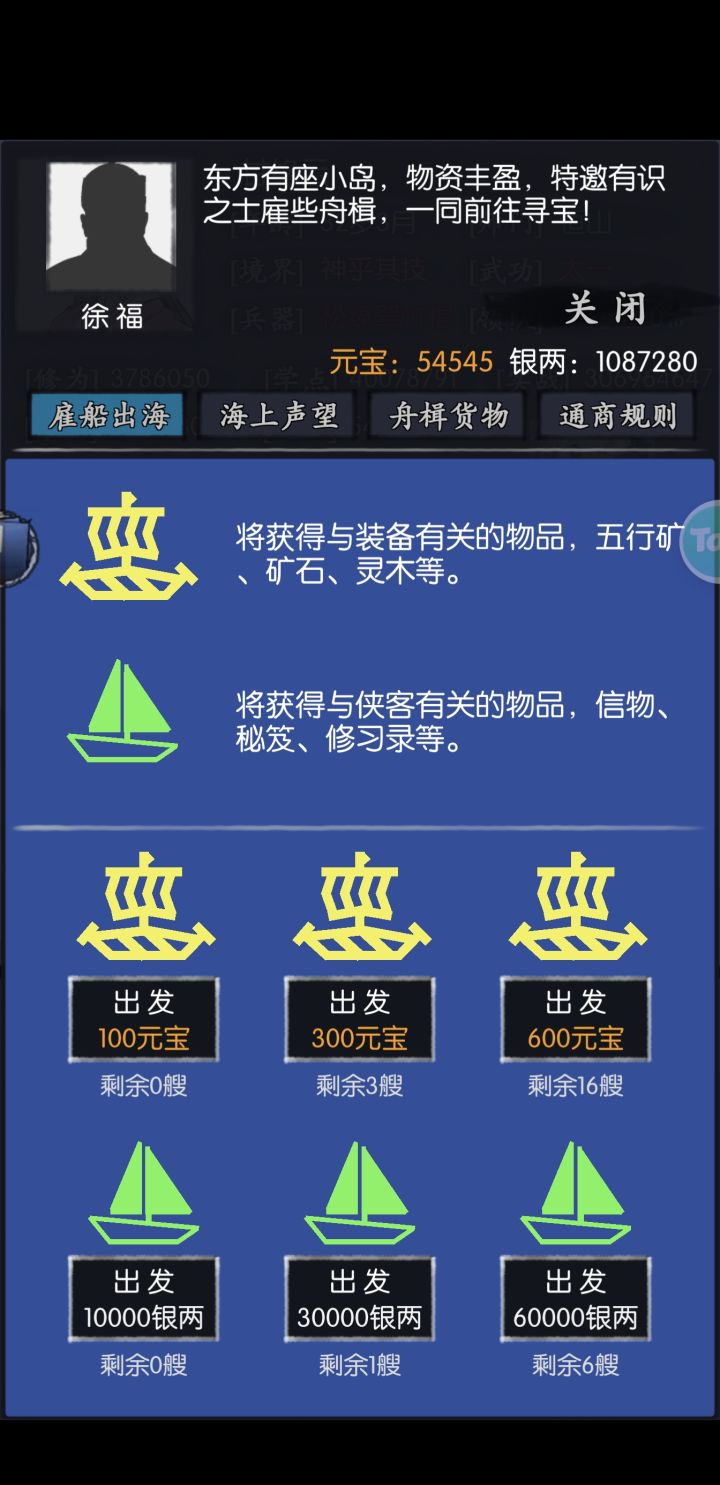Image resolution: width=720 pixels, height=1485 pixels.
Task: Click 徐福's portrait image
Action: (x=110, y=225)
